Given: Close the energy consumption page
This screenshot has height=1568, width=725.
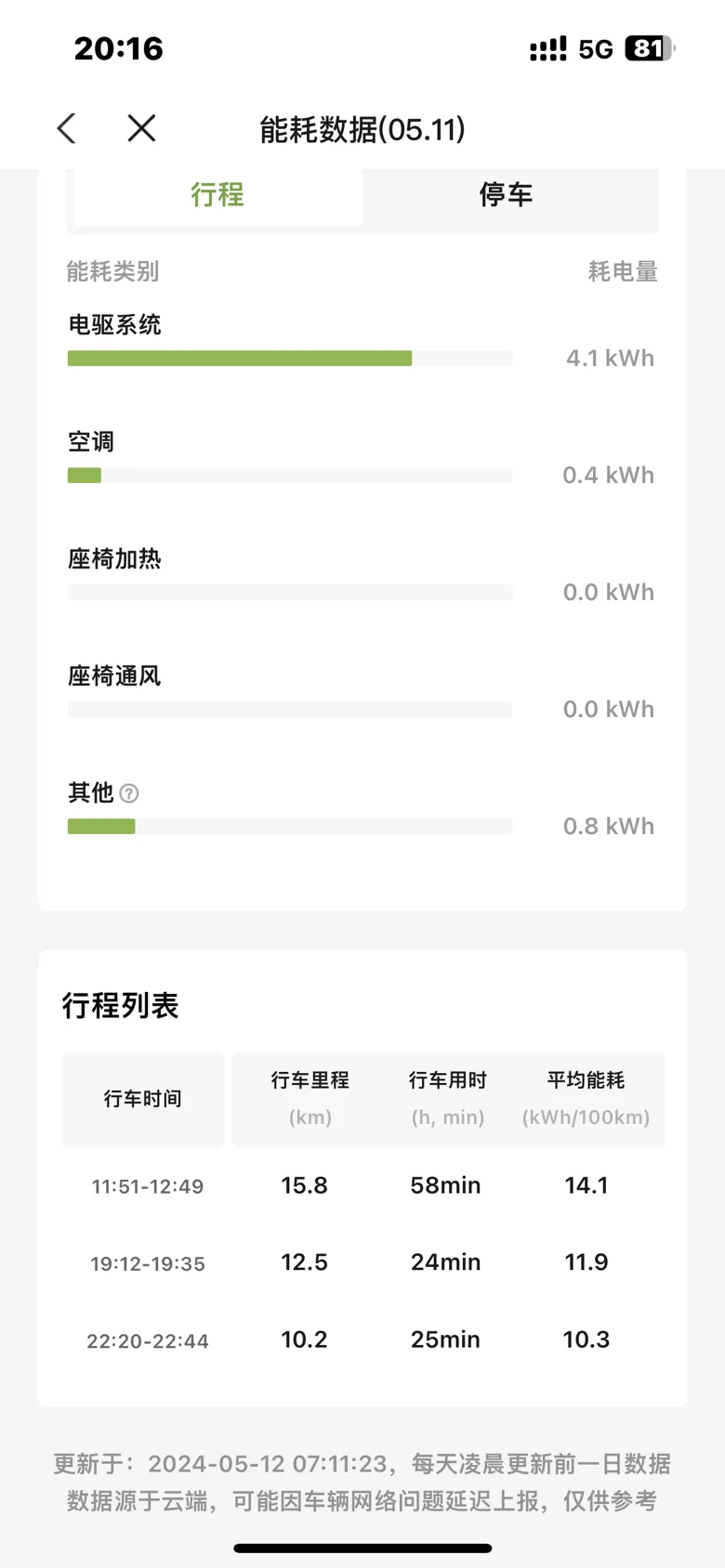Looking at the screenshot, I should [x=141, y=128].
